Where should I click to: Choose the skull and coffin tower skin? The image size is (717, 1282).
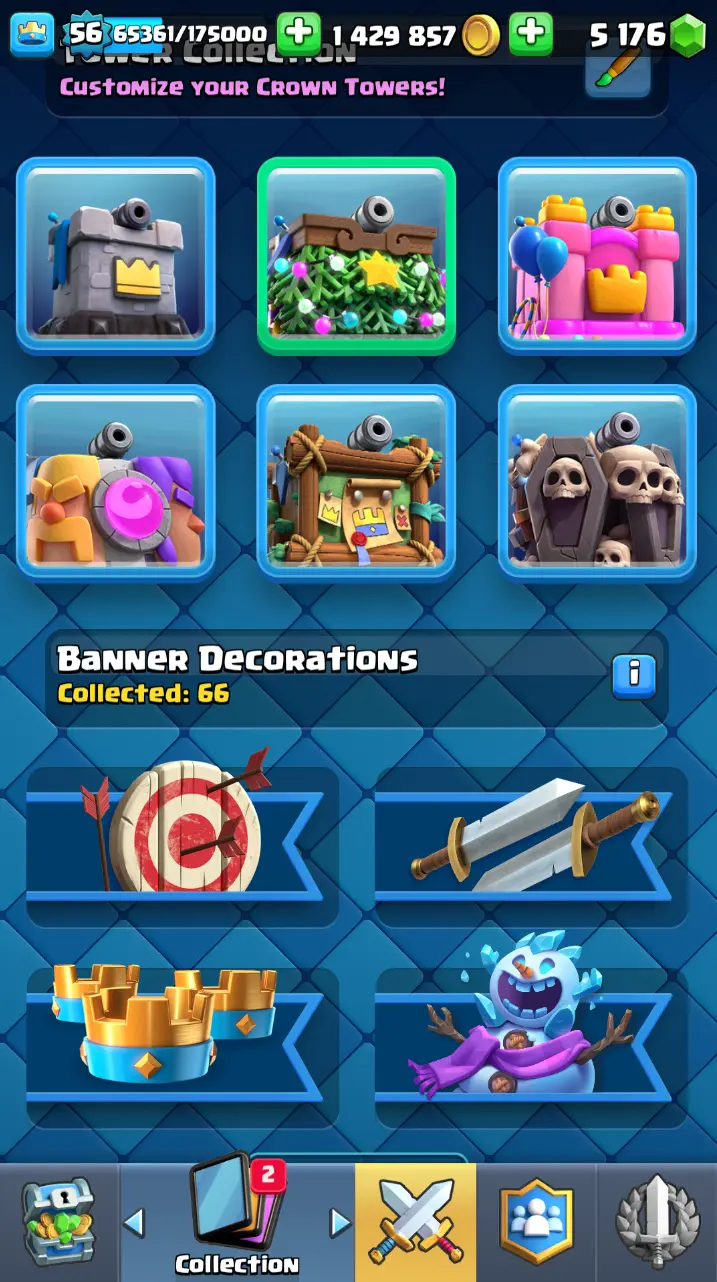pos(597,482)
